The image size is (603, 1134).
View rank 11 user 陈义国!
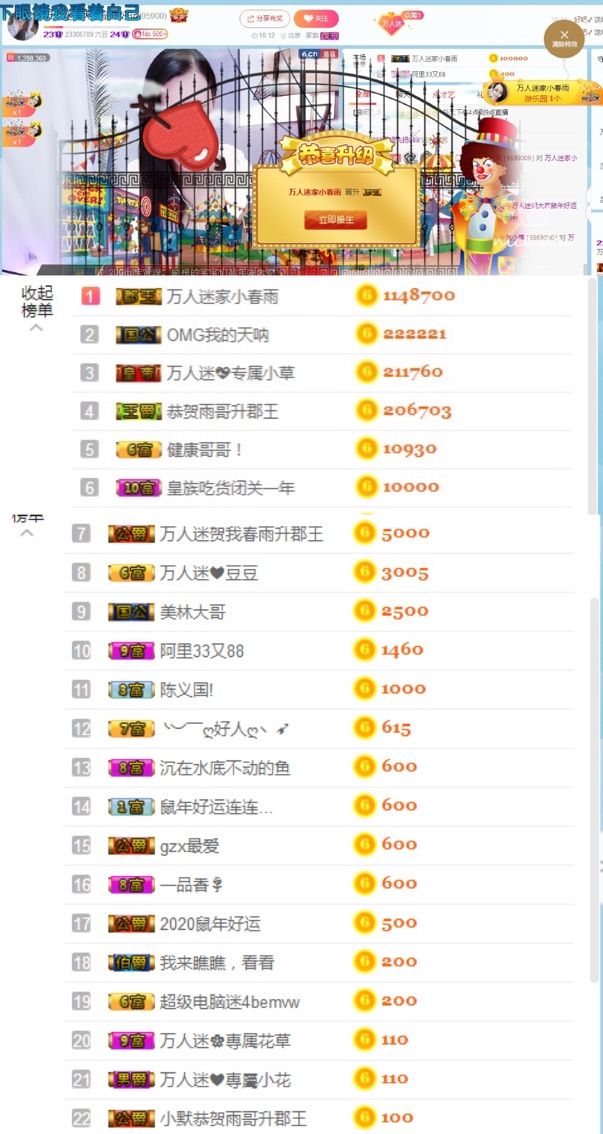[x=186, y=690]
